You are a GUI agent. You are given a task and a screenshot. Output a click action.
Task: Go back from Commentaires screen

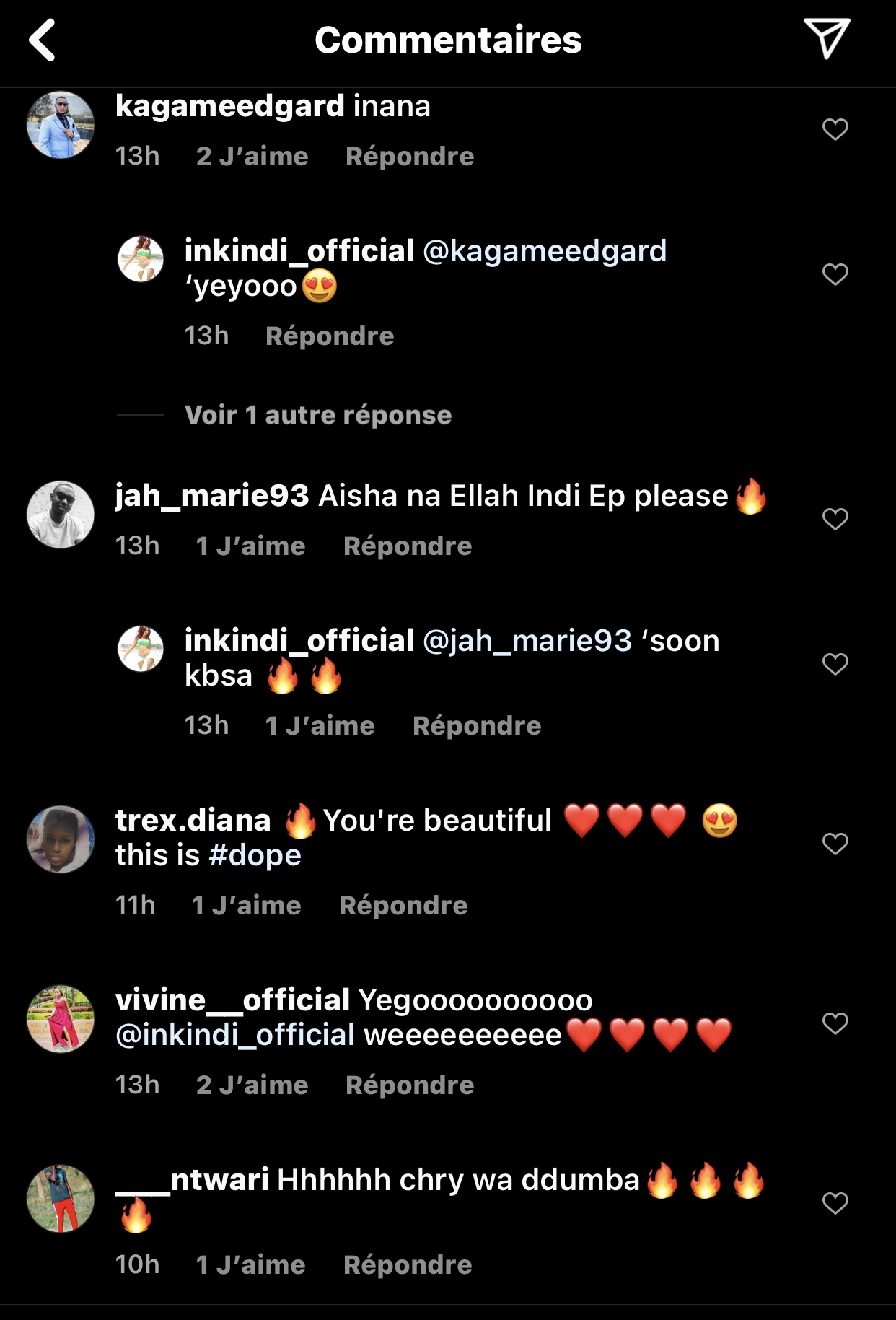click(43, 40)
